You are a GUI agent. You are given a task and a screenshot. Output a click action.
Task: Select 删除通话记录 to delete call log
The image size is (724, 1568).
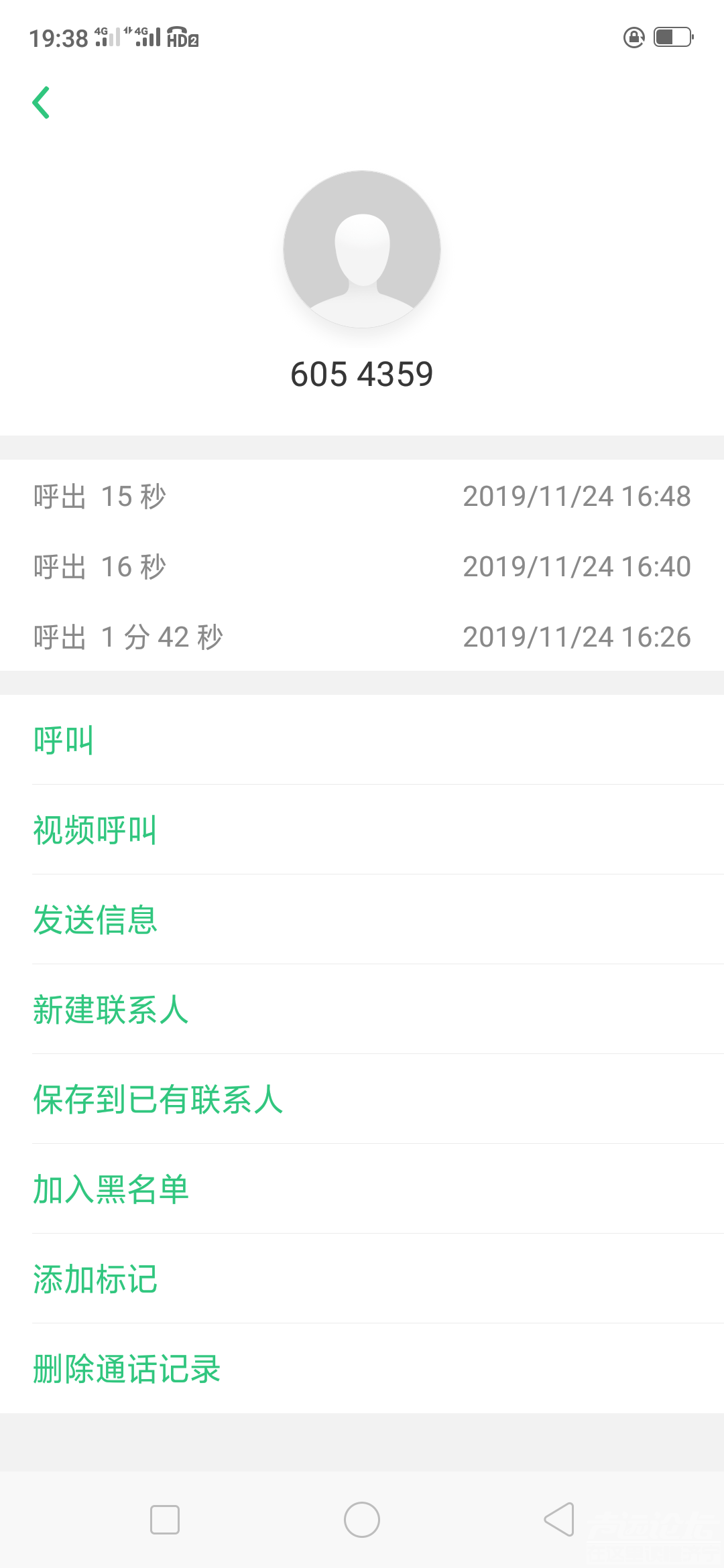click(x=127, y=1369)
